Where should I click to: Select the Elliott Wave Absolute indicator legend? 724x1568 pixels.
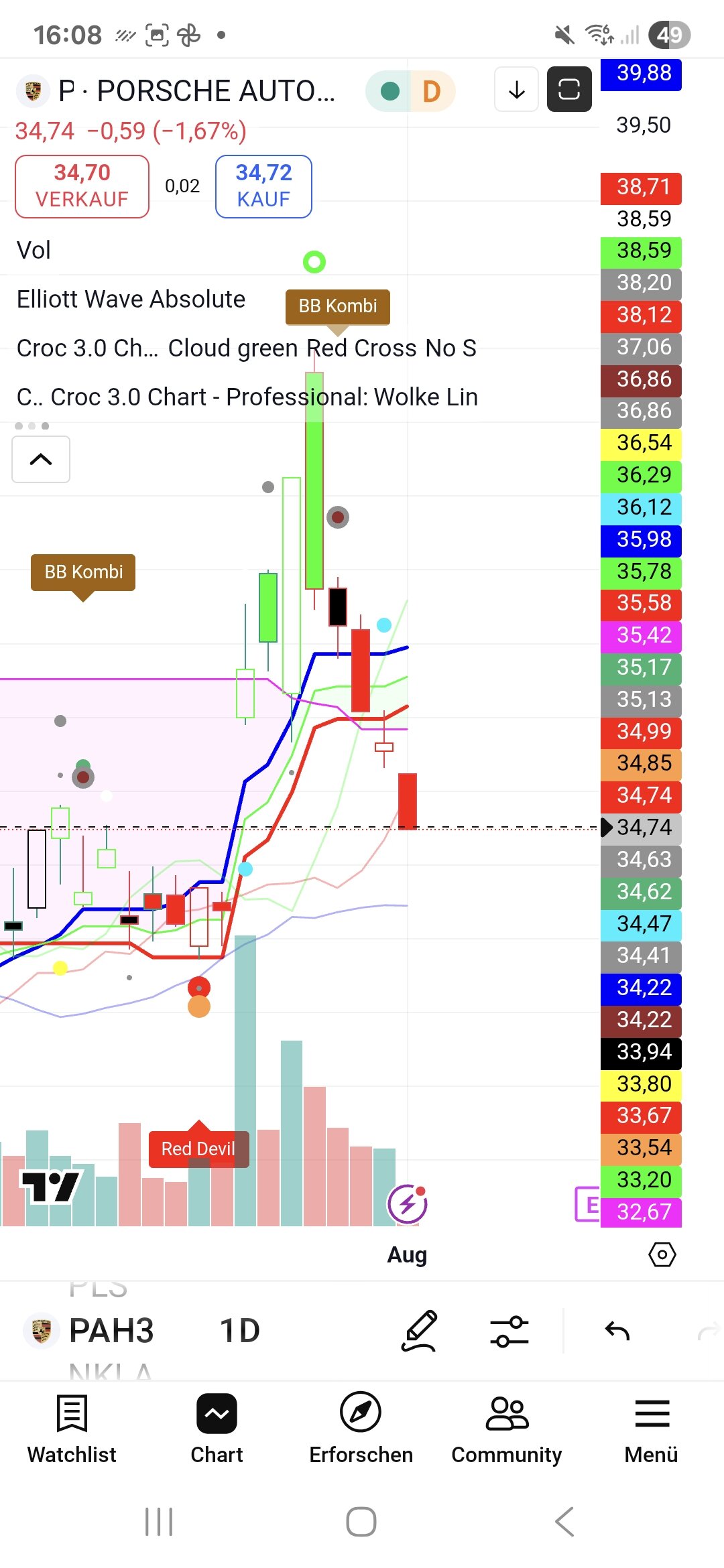[x=131, y=299]
